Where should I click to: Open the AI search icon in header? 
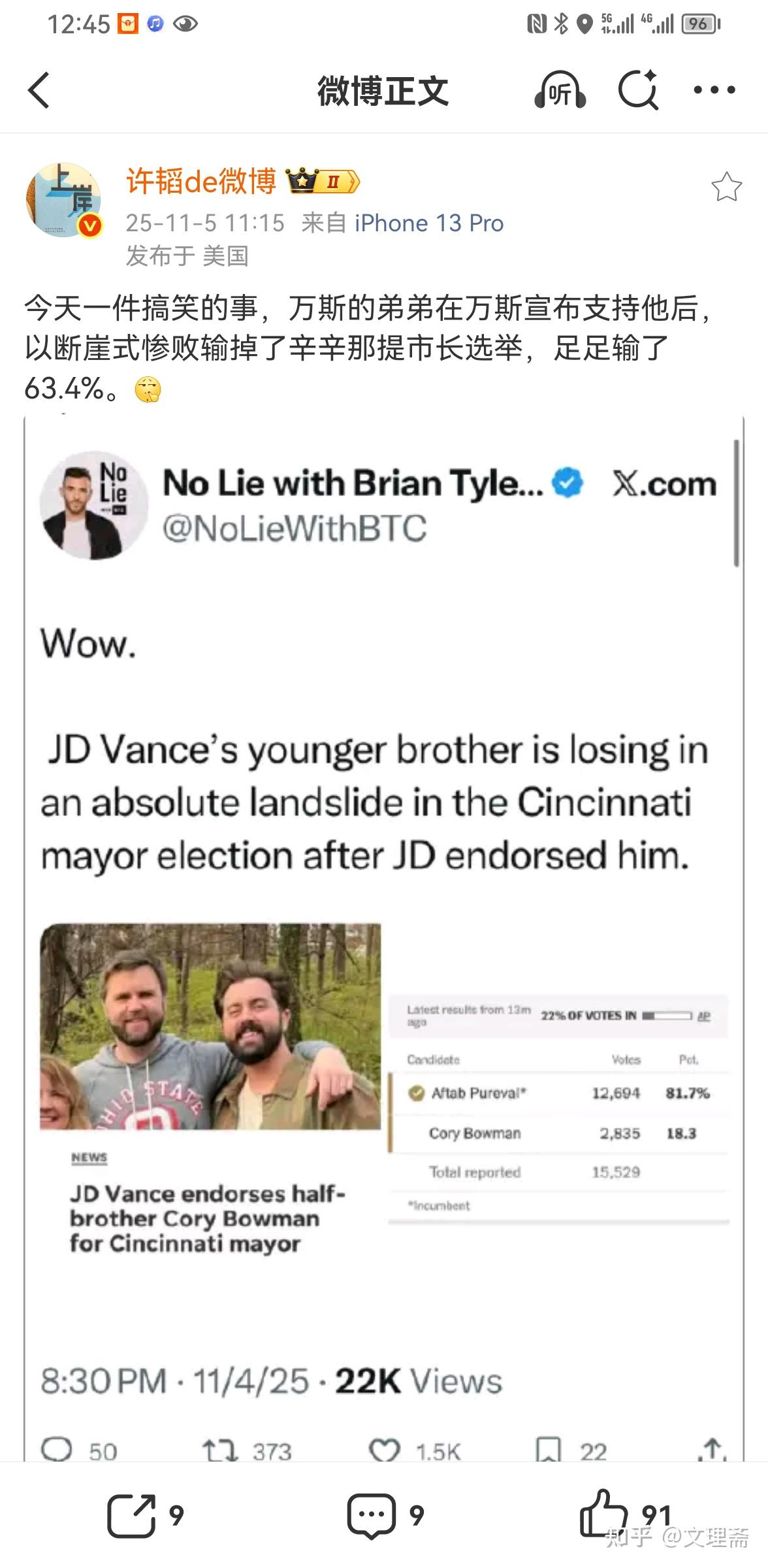tap(638, 90)
